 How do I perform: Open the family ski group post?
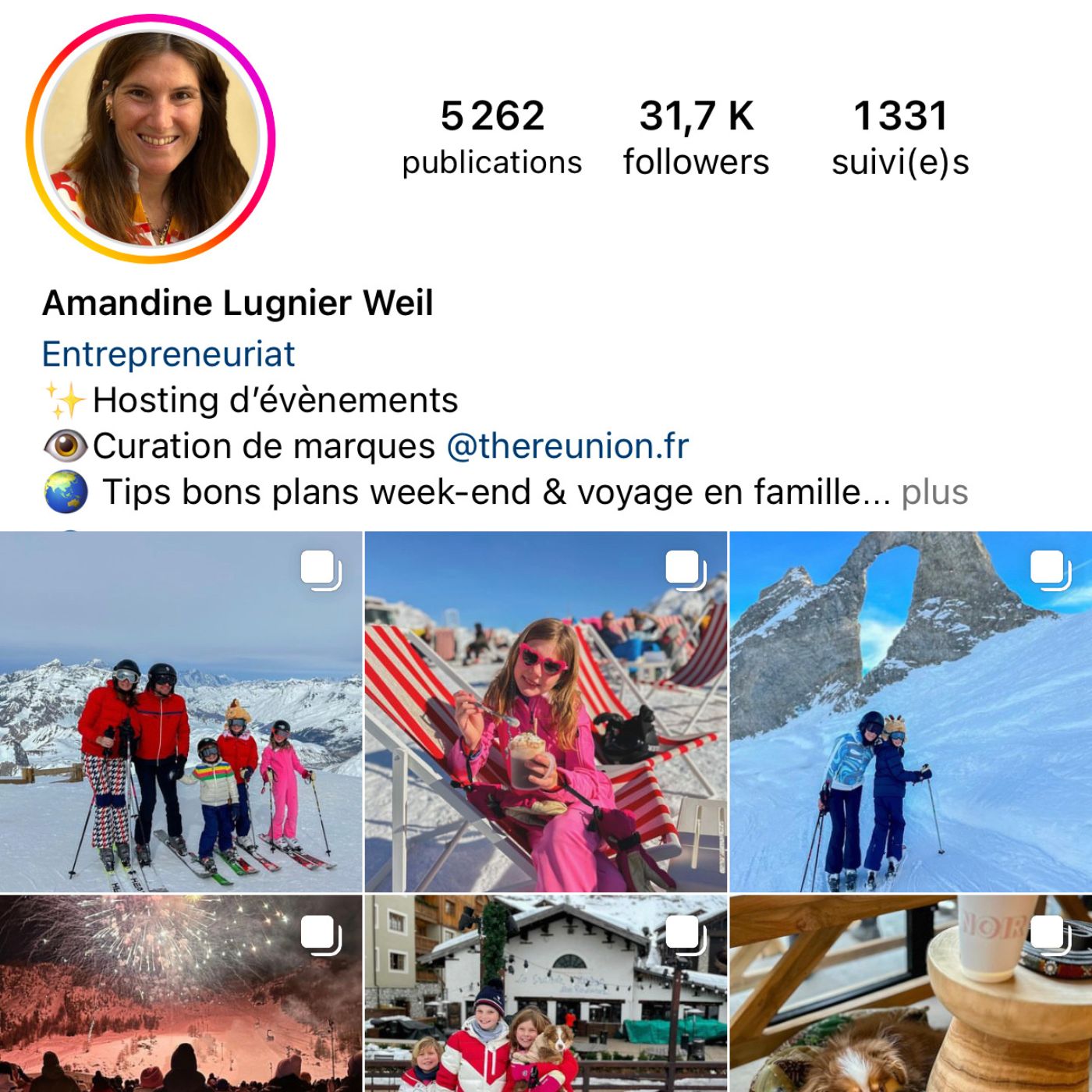(181, 711)
